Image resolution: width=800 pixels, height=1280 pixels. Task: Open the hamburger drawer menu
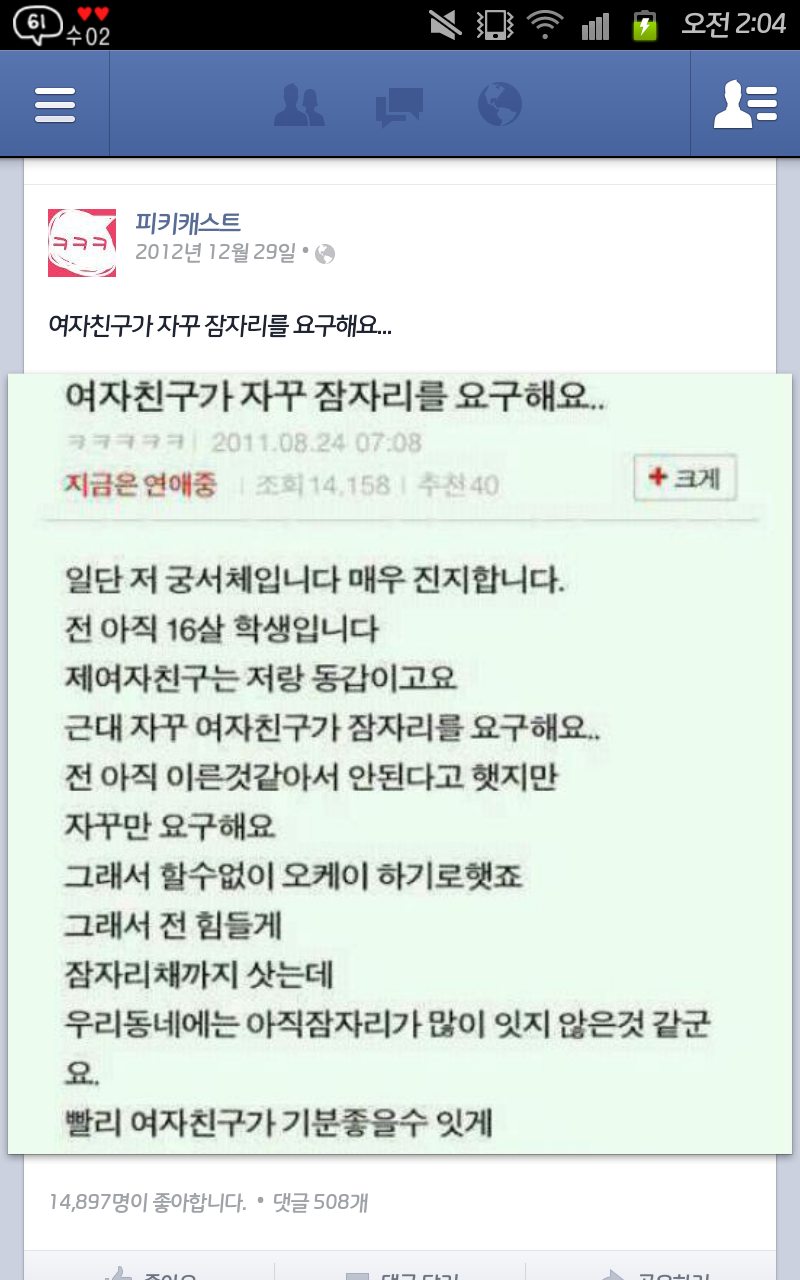tap(55, 104)
